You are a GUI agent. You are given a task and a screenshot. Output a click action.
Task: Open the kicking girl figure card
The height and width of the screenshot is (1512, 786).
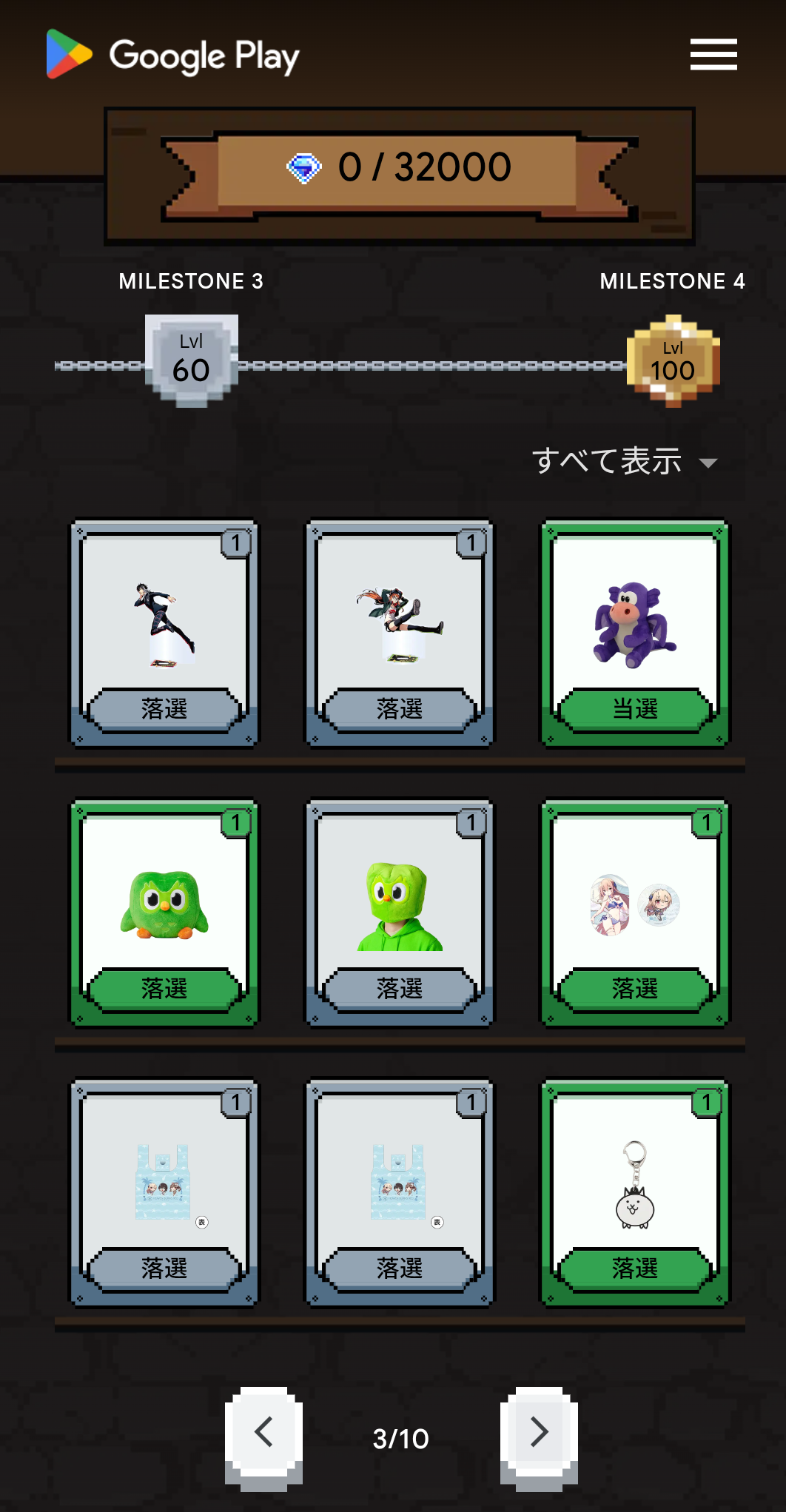click(400, 633)
